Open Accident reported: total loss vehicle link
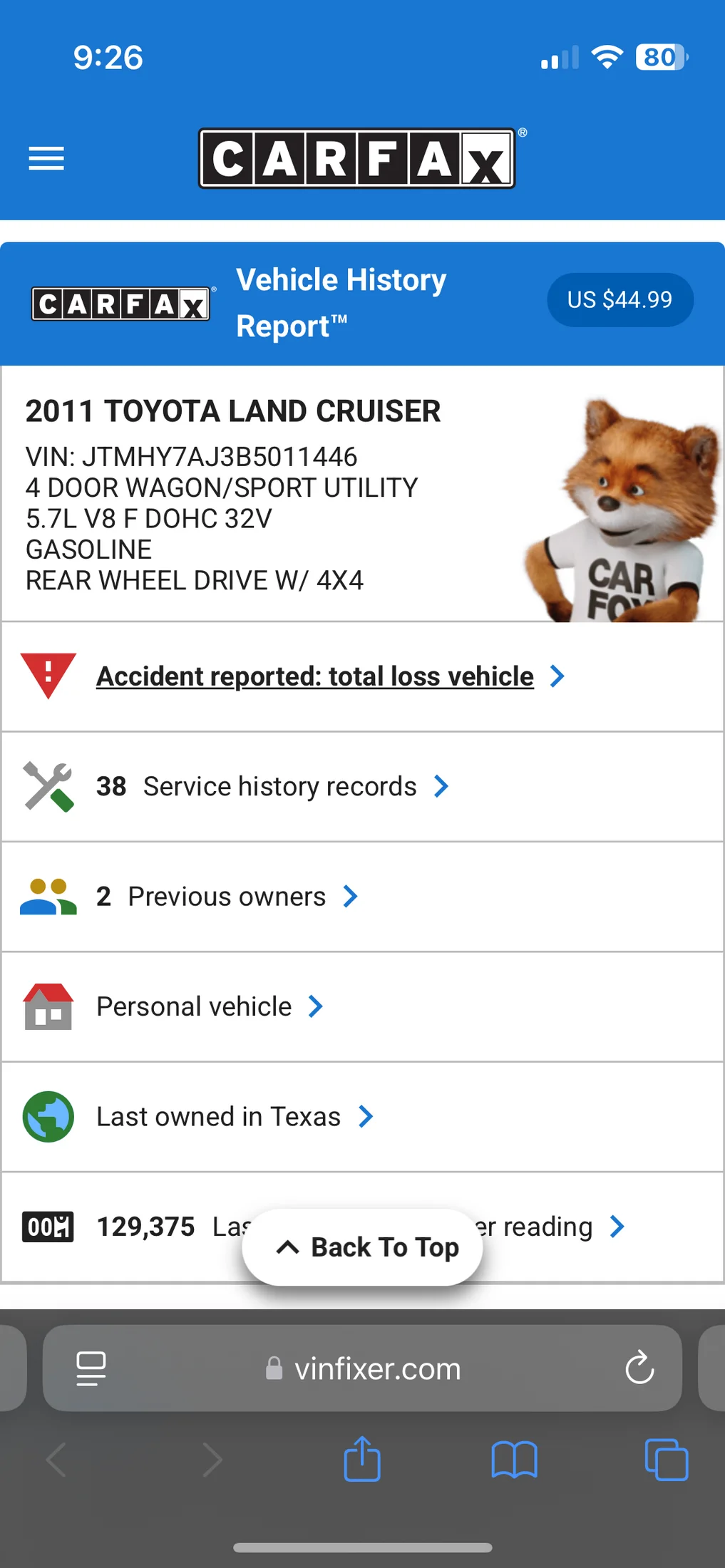Screen dimensions: 725x1568 click(x=315, y=676)
